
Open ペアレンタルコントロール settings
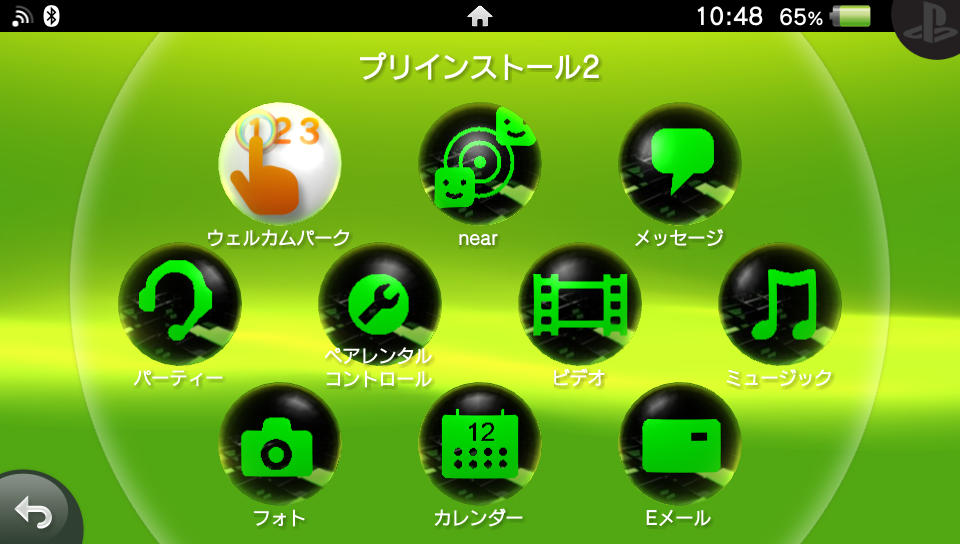coord(380,304)
